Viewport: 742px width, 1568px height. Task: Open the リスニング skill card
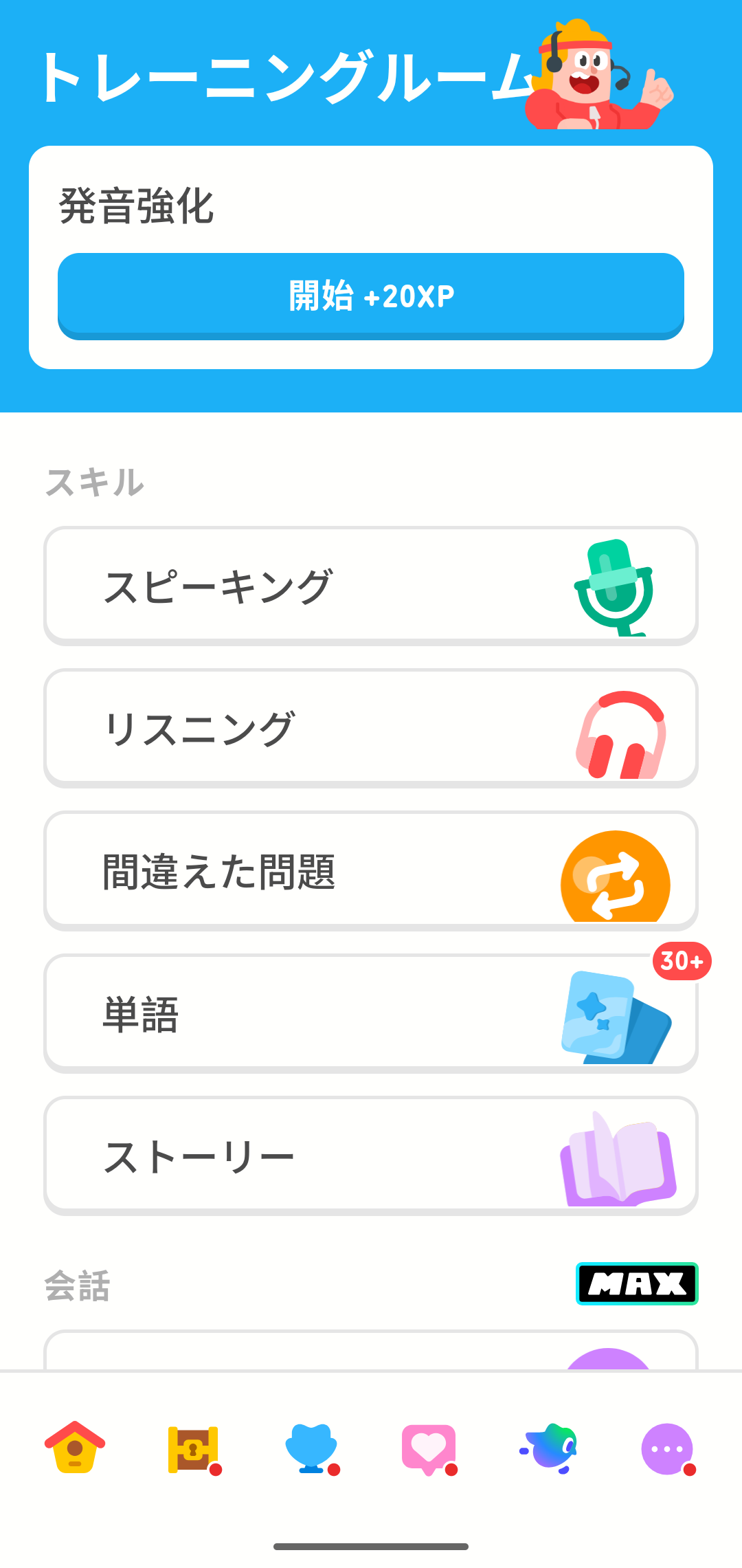pos(275,729)
